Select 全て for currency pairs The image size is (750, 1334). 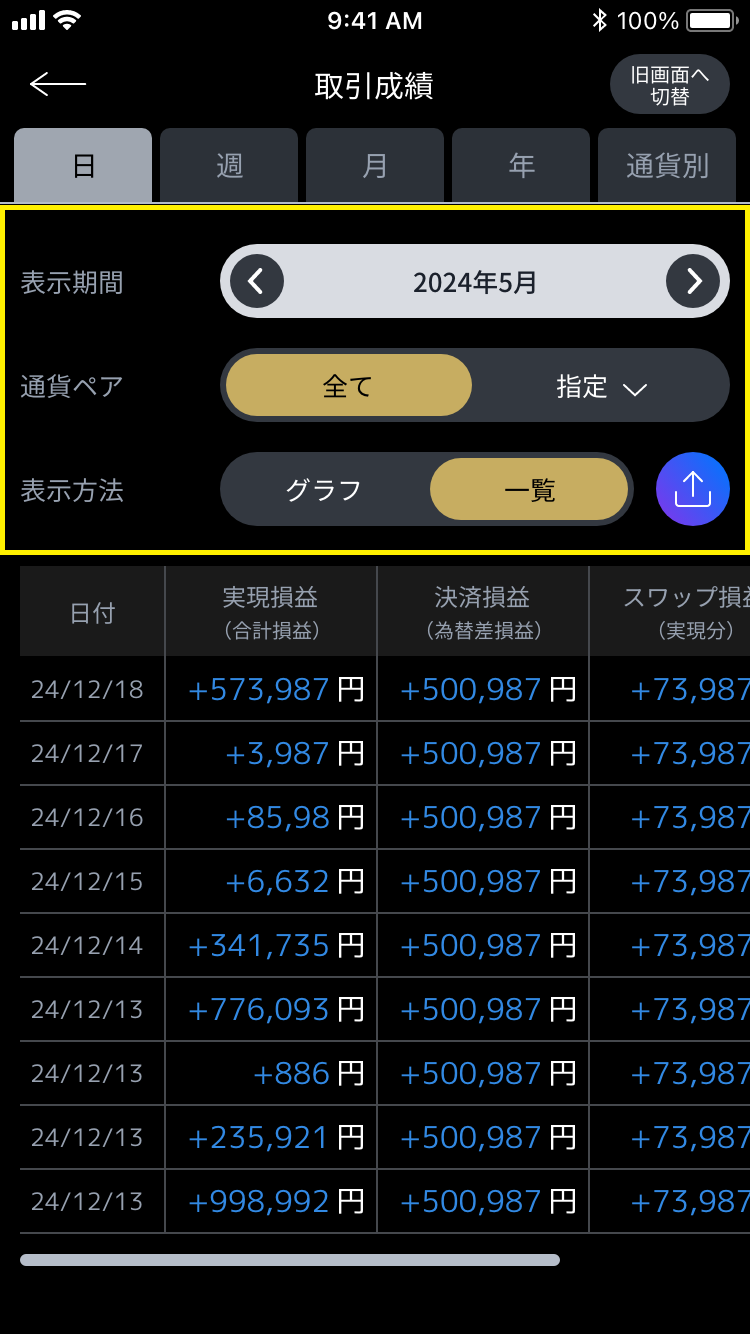(348, 385)
